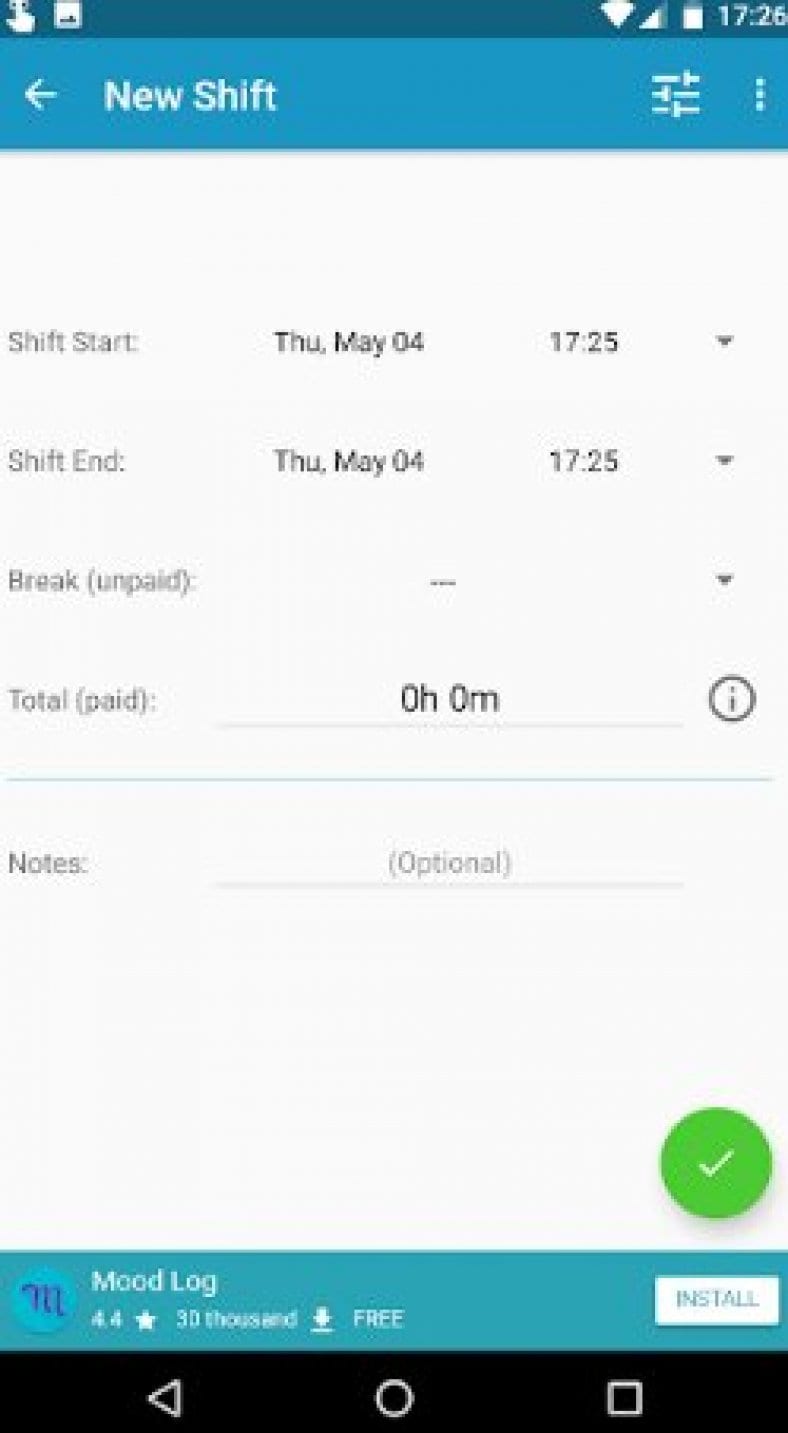Tap the Shift End time 17:25
Viewport: 788px width, 1433px height.
[583, 461]
